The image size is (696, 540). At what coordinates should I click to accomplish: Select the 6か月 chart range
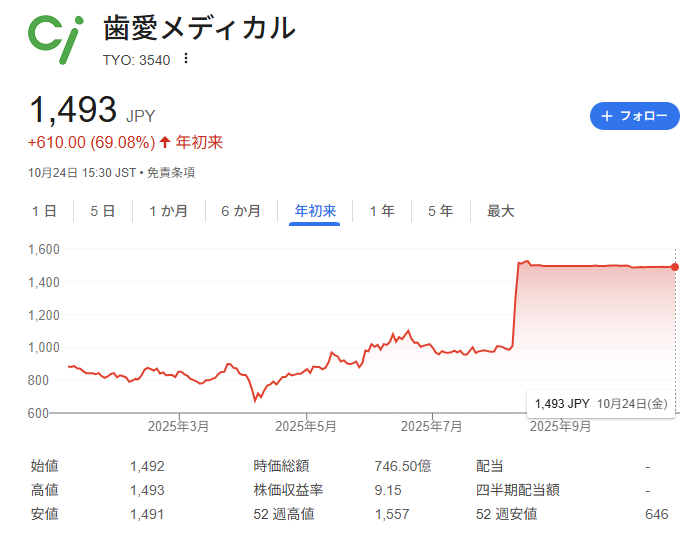point(241,211)
